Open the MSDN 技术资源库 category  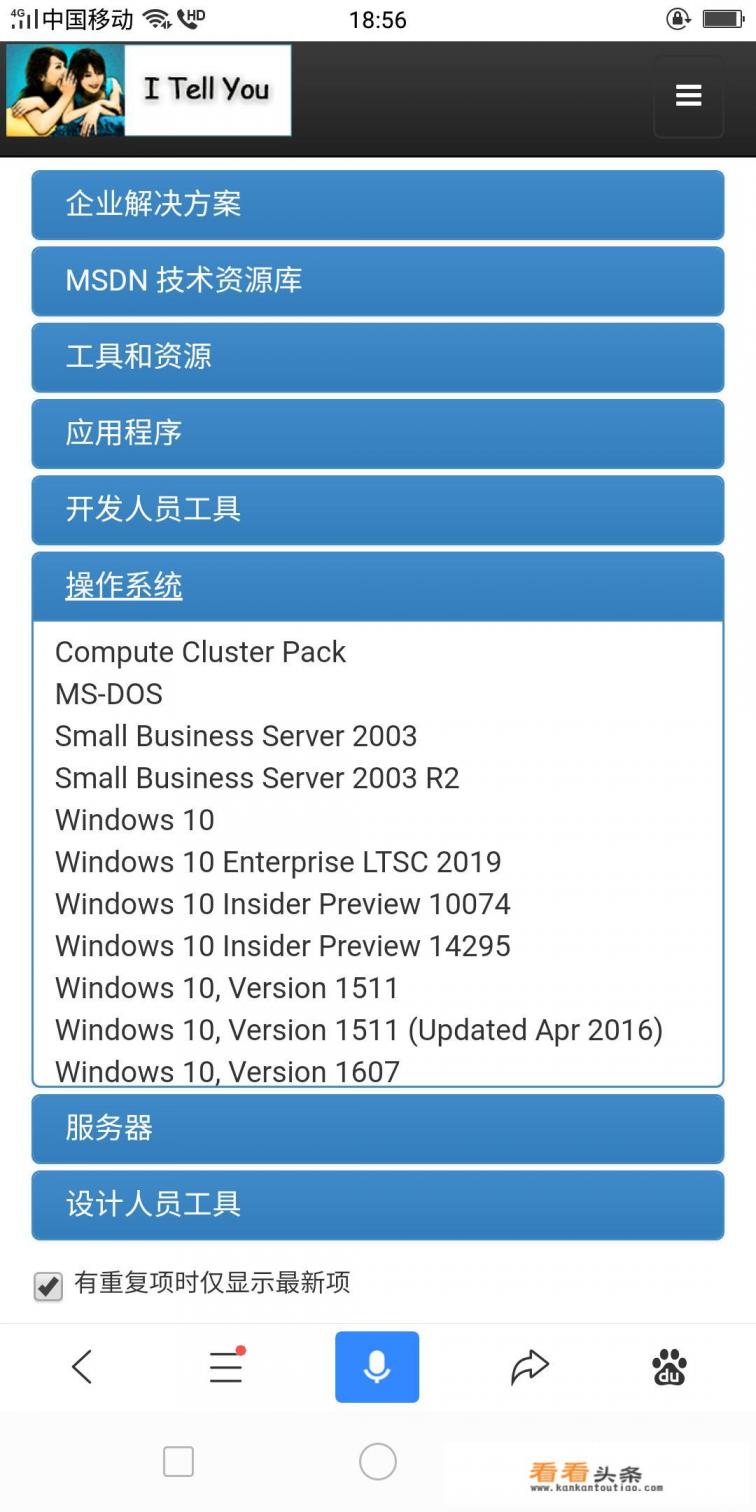[377, 281]
